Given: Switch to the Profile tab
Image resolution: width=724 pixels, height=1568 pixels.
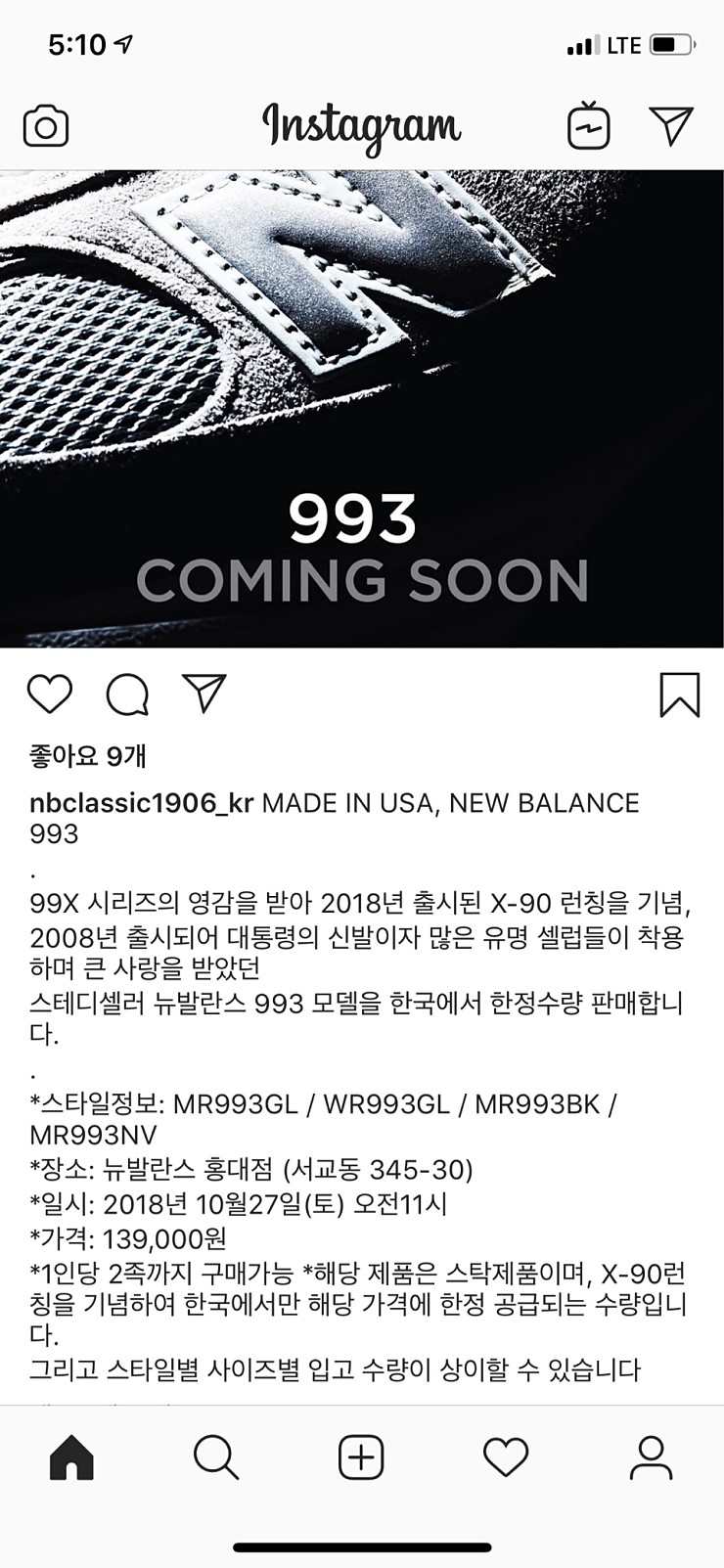Looking at the screenshot, I should [651, 1457].
